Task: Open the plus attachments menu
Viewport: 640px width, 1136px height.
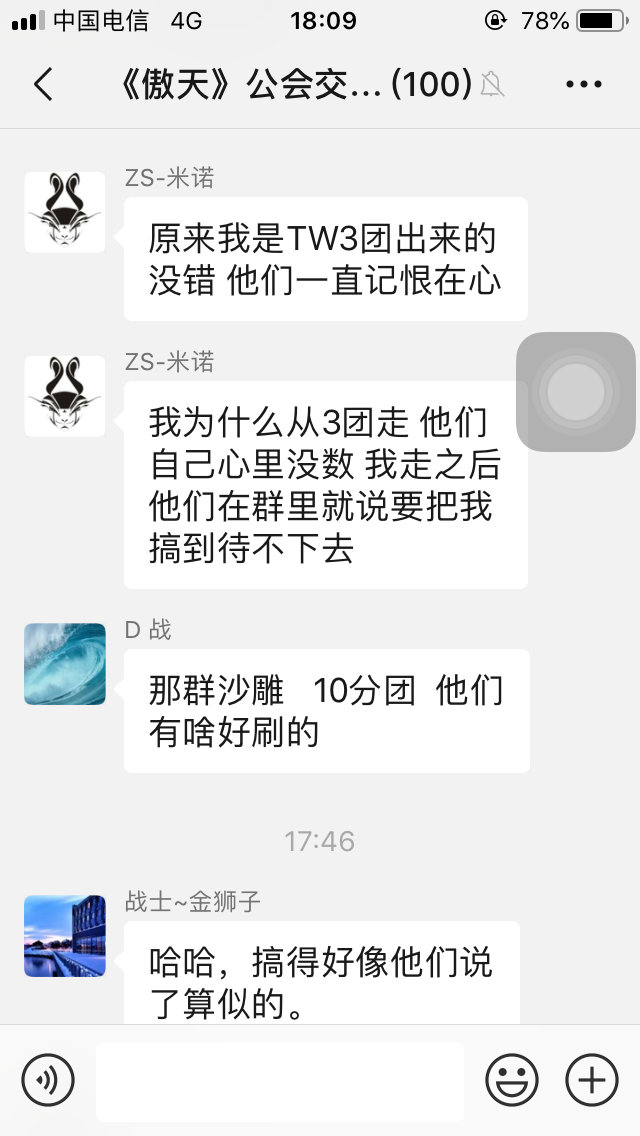Action: [592, 1080]
